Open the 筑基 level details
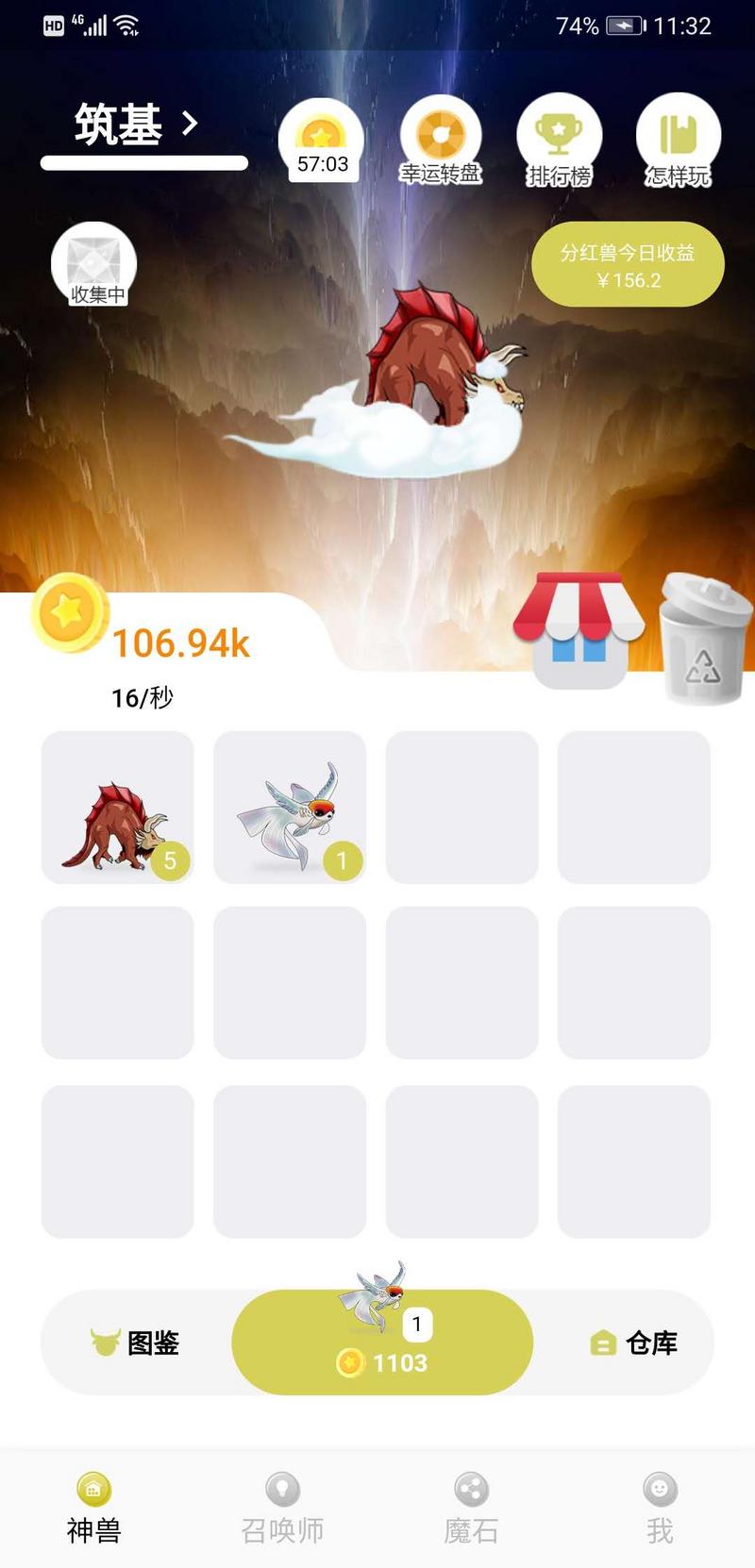The image size is (755, 1568). 137,125
